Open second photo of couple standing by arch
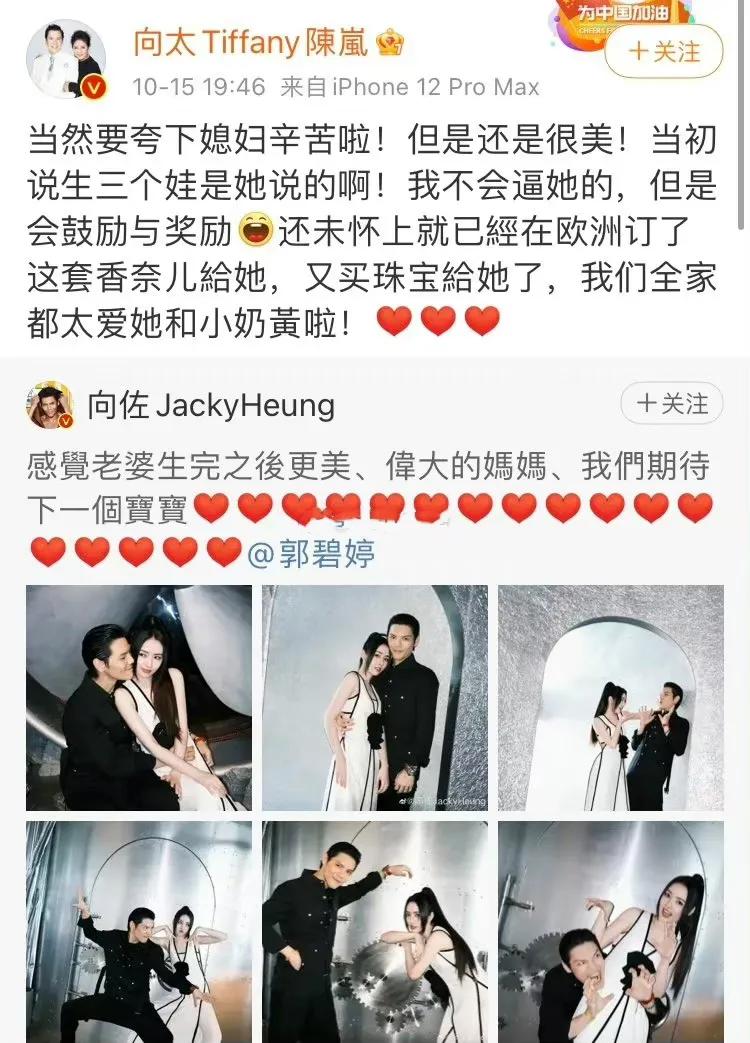The height and width of the screenshot is (1043, 750). 375,697
